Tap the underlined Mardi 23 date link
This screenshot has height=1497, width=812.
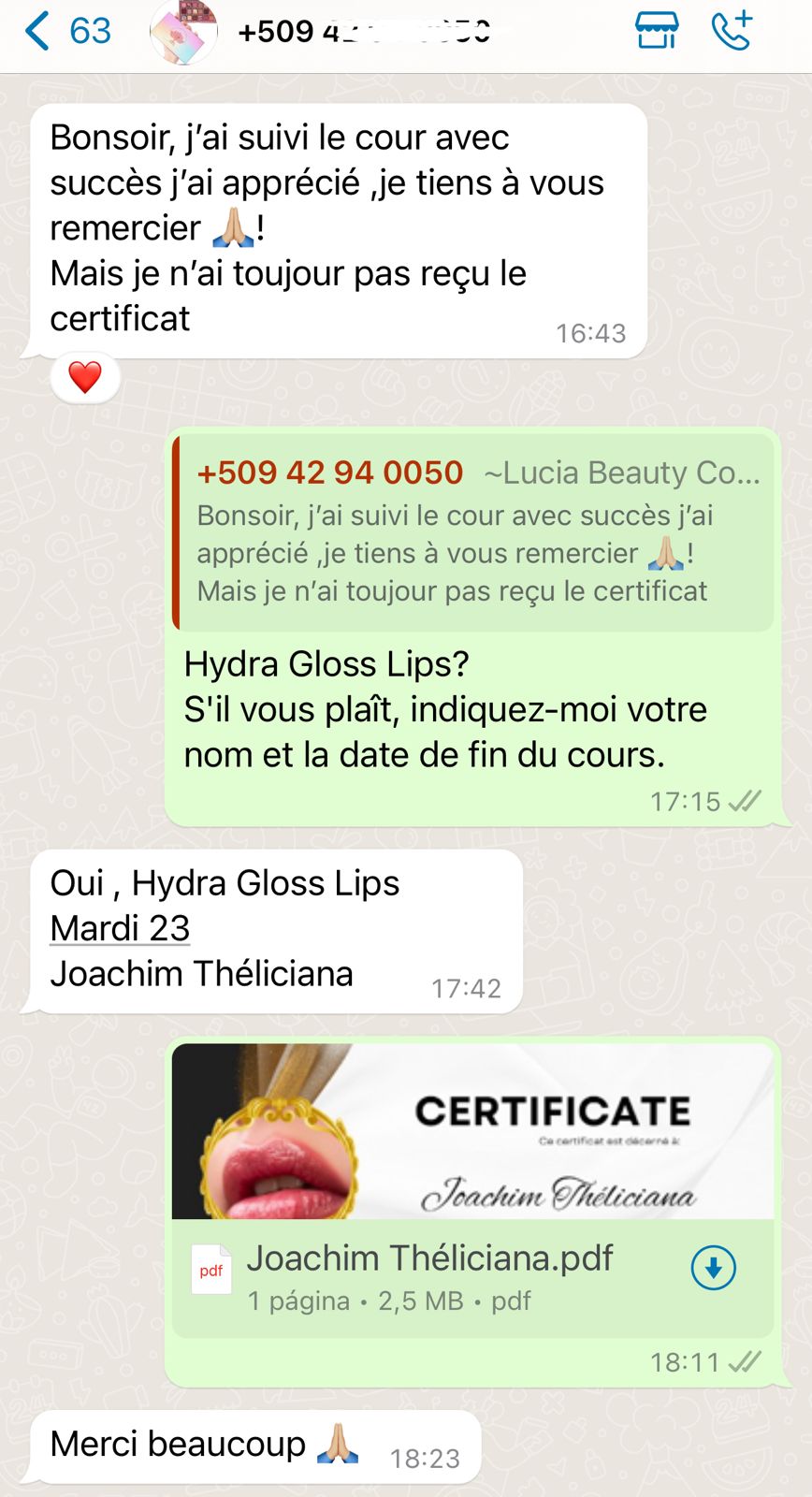click(120, 928)
